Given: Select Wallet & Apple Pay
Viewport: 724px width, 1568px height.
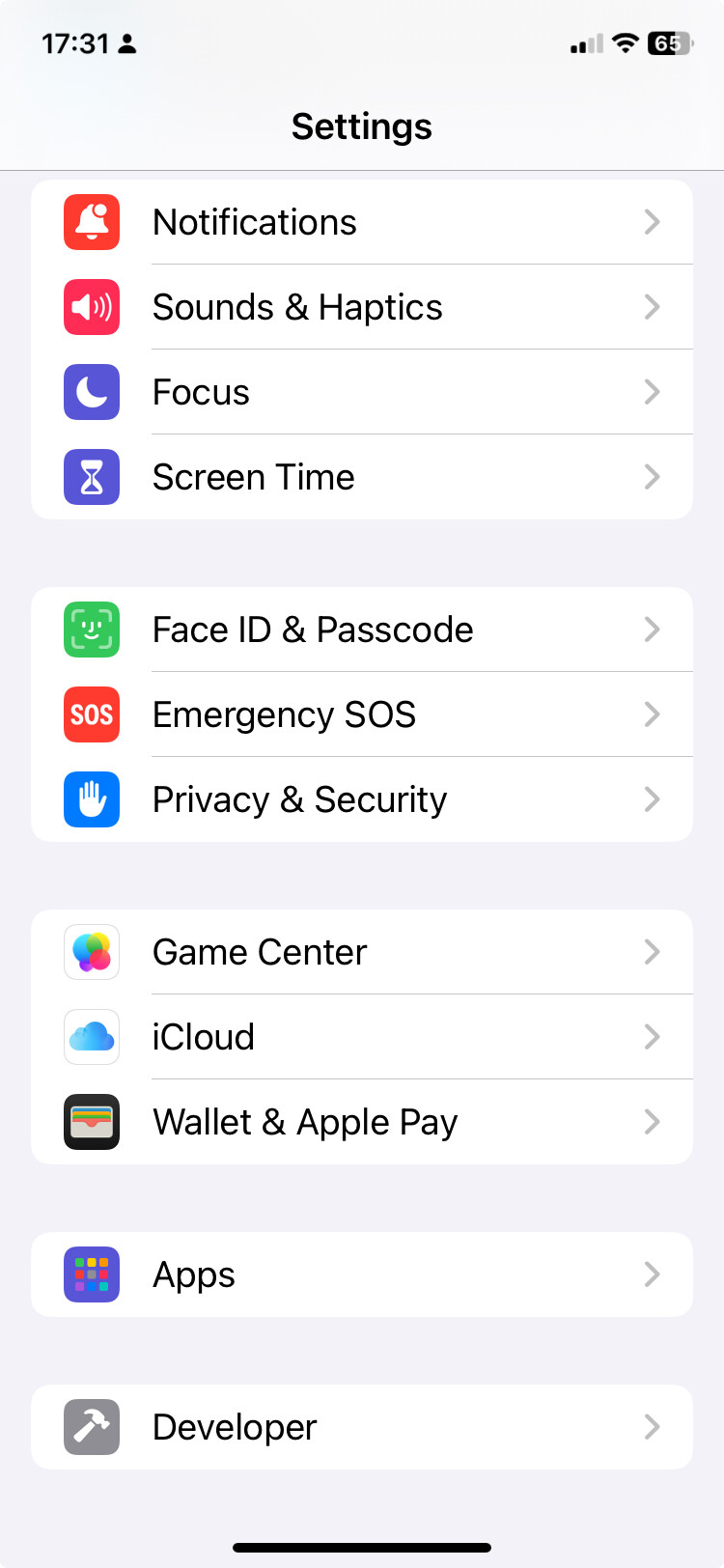Looking at the screenshot, I should pyautogui.click(x=362, y=1122).
